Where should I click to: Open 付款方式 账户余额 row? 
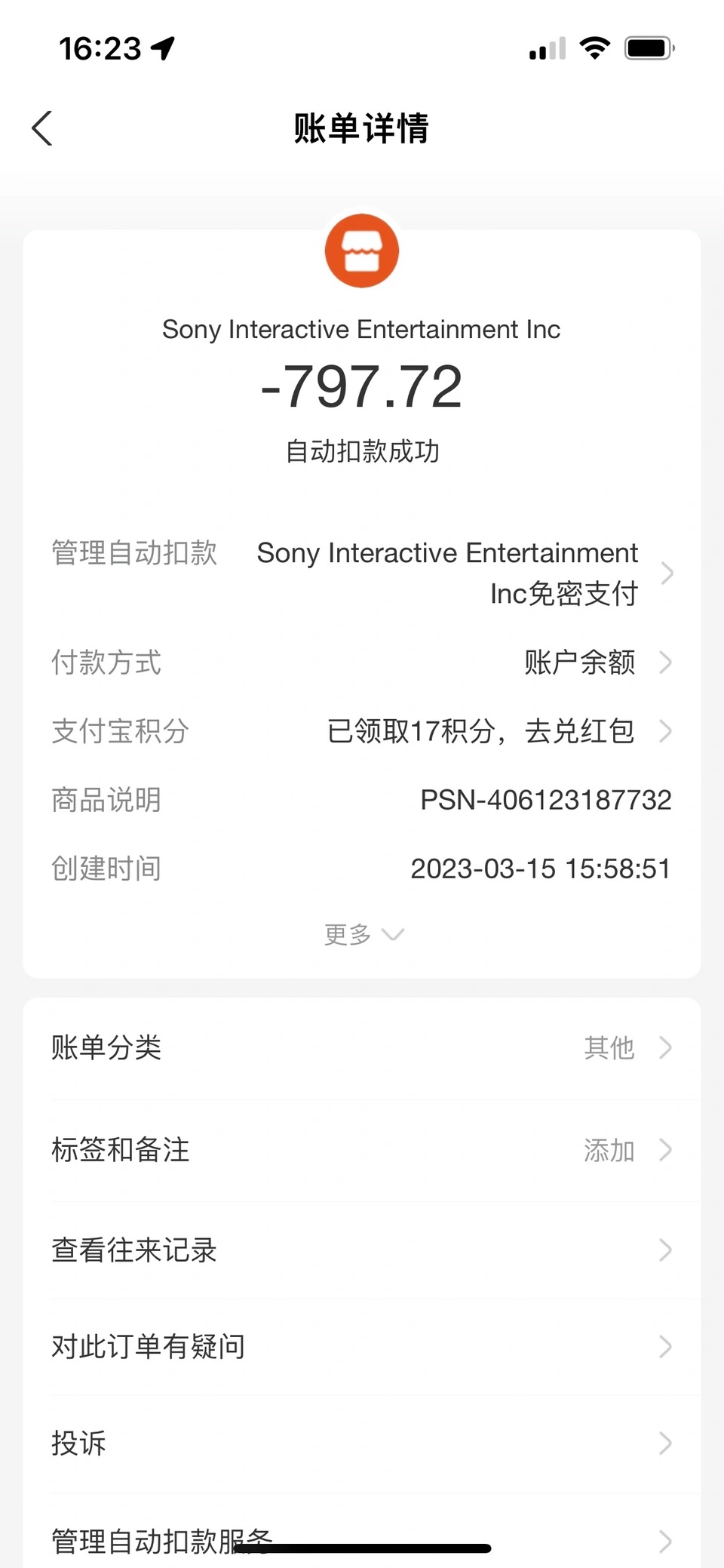pos(362,663)
